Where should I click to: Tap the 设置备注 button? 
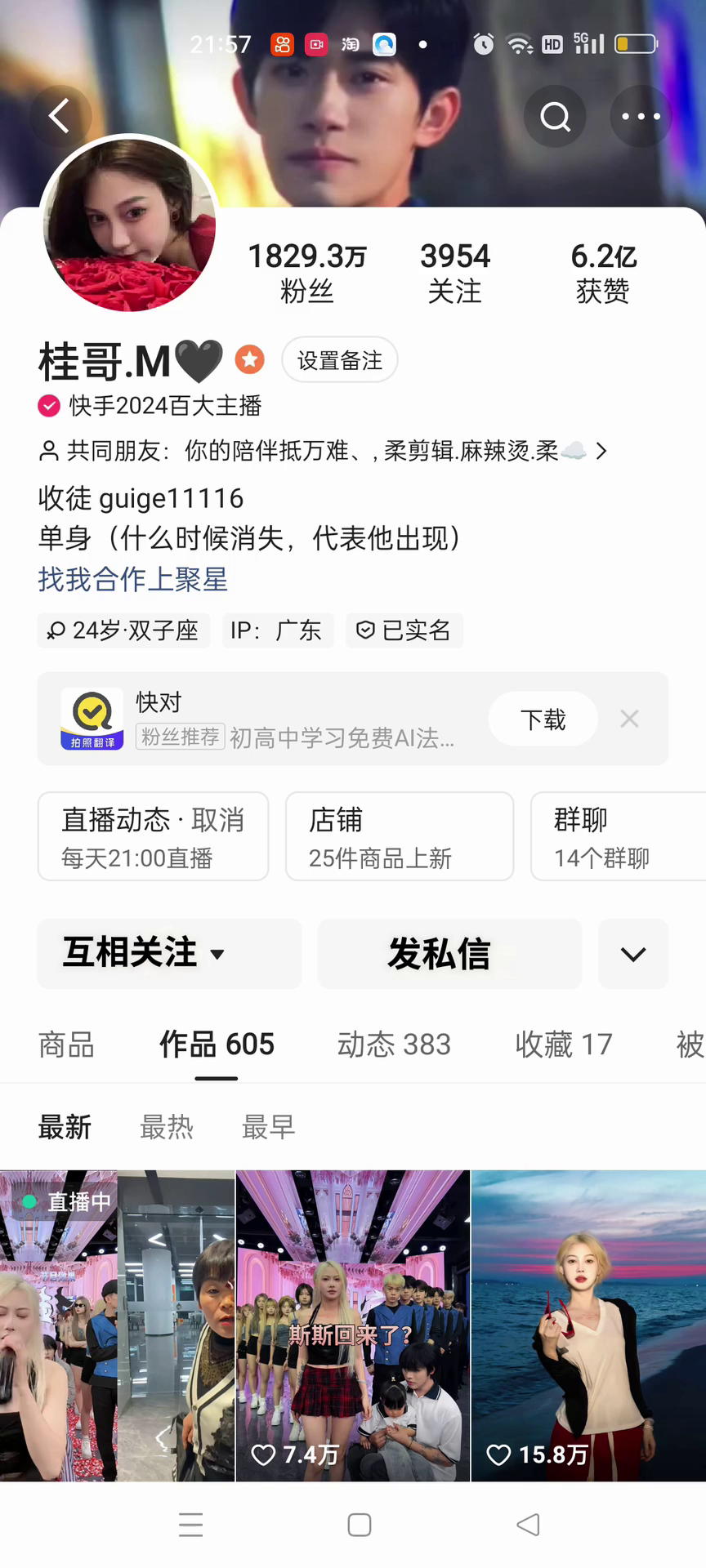pos(339,360)
